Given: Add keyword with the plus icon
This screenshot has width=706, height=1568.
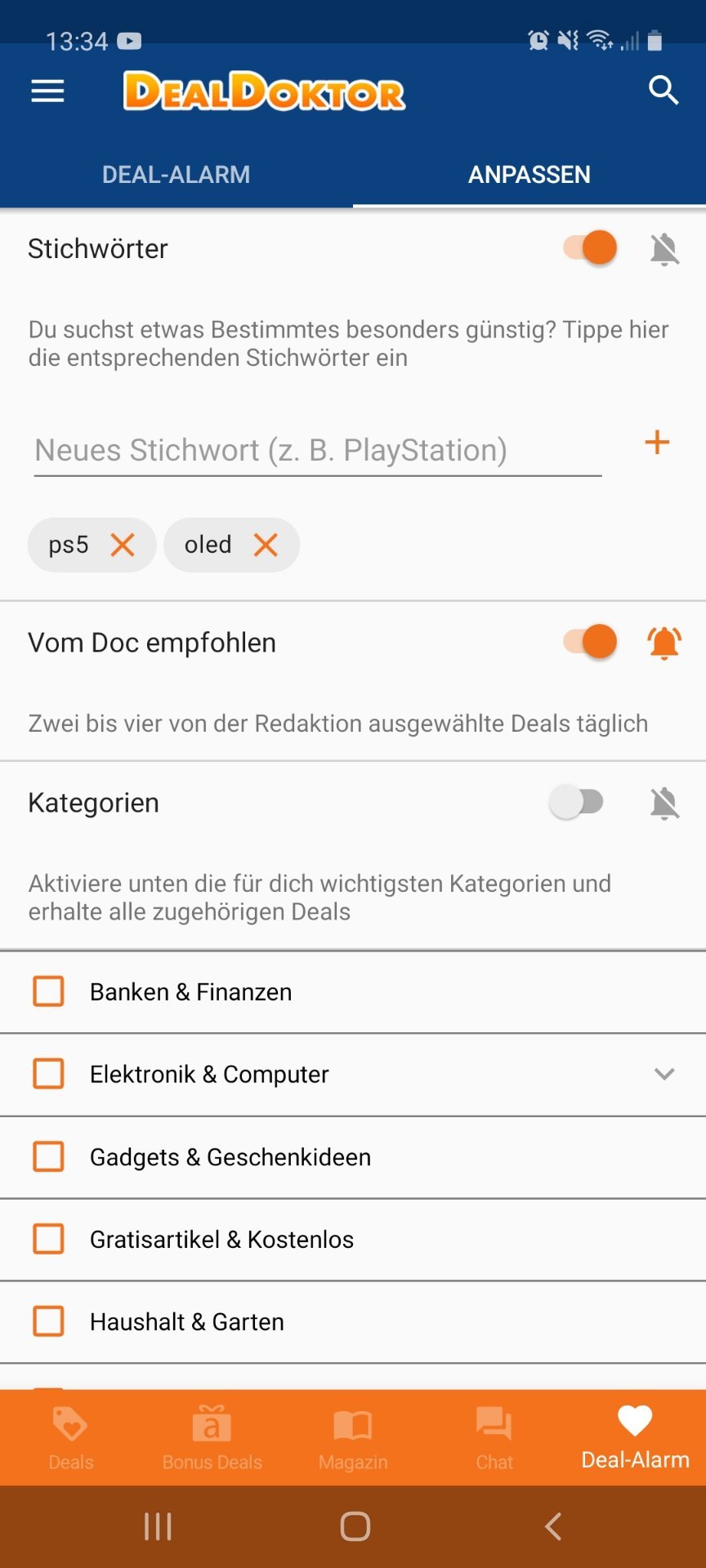Looking at the screenshot, I should [x=657, y=443].
